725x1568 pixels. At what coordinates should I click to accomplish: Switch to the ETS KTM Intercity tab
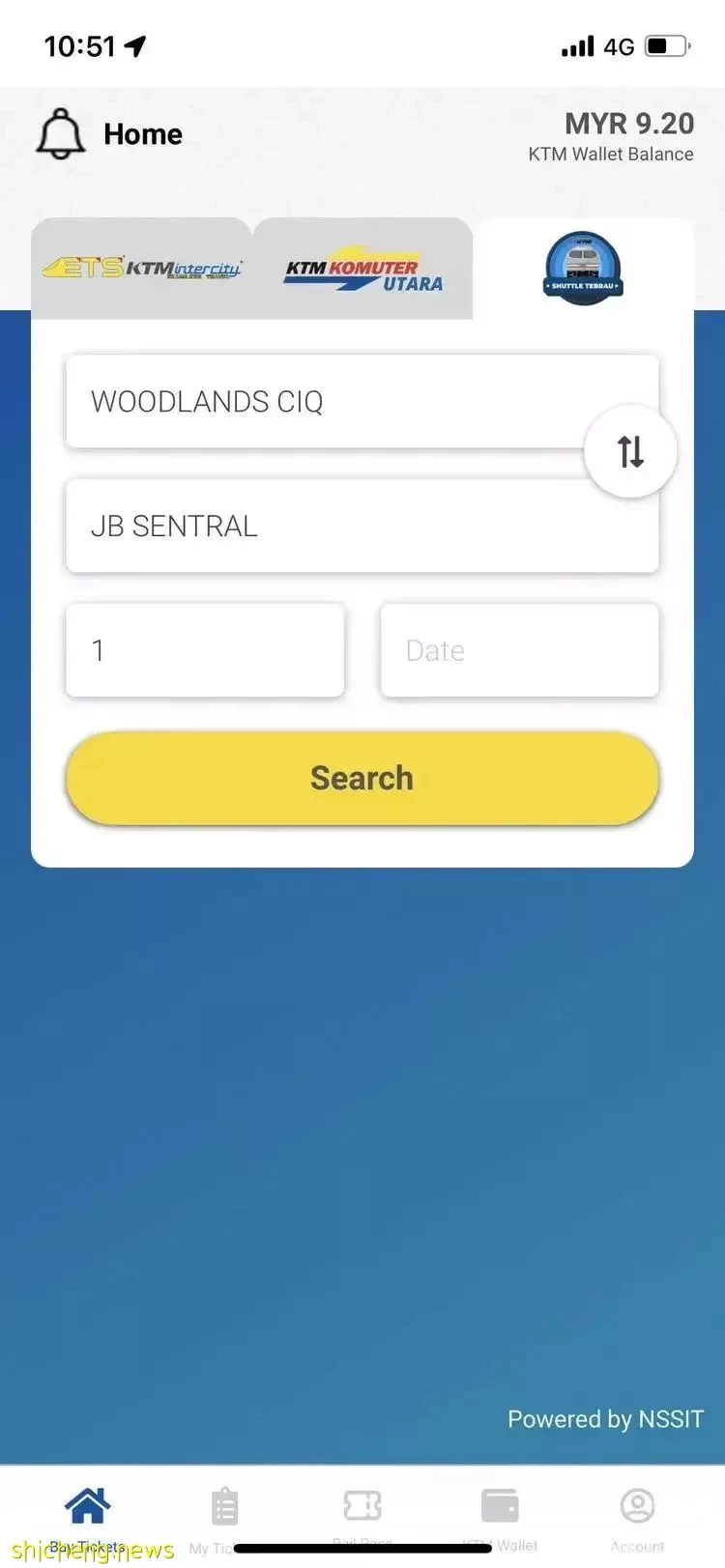[x=141, y=269]
